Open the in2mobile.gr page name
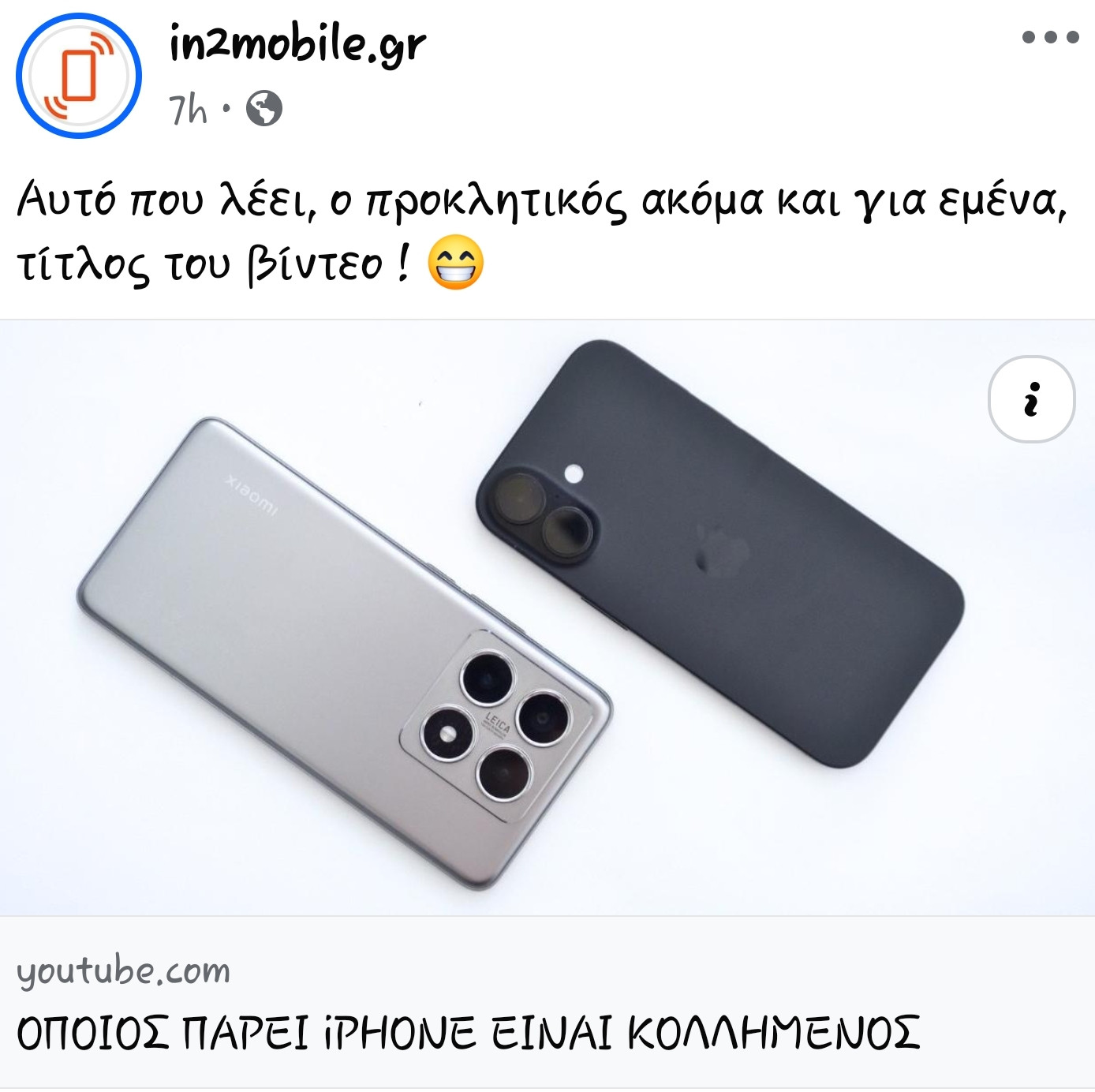 coord(297,44)
